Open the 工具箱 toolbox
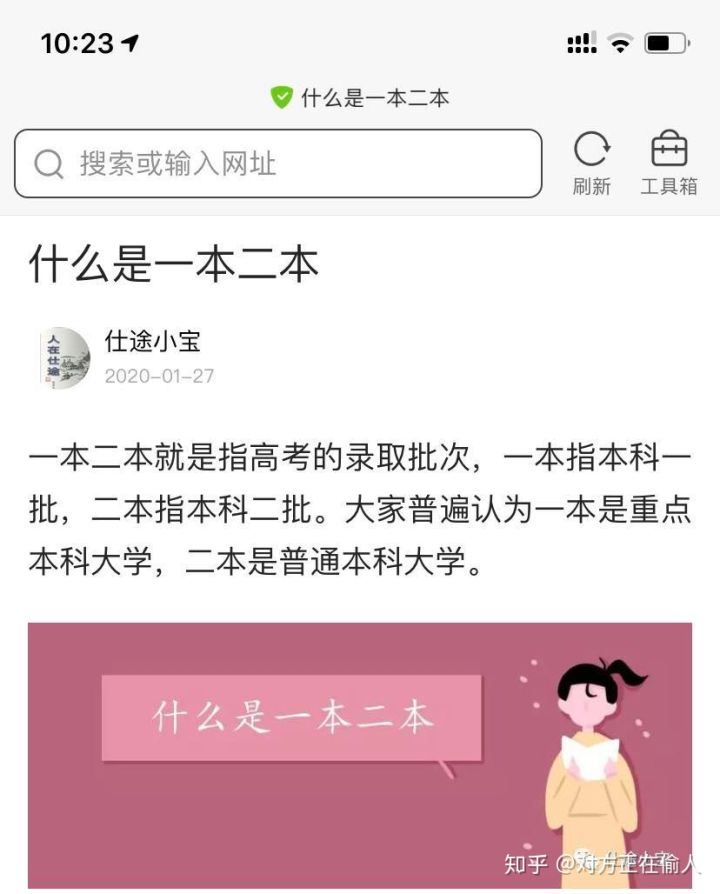 668,162
